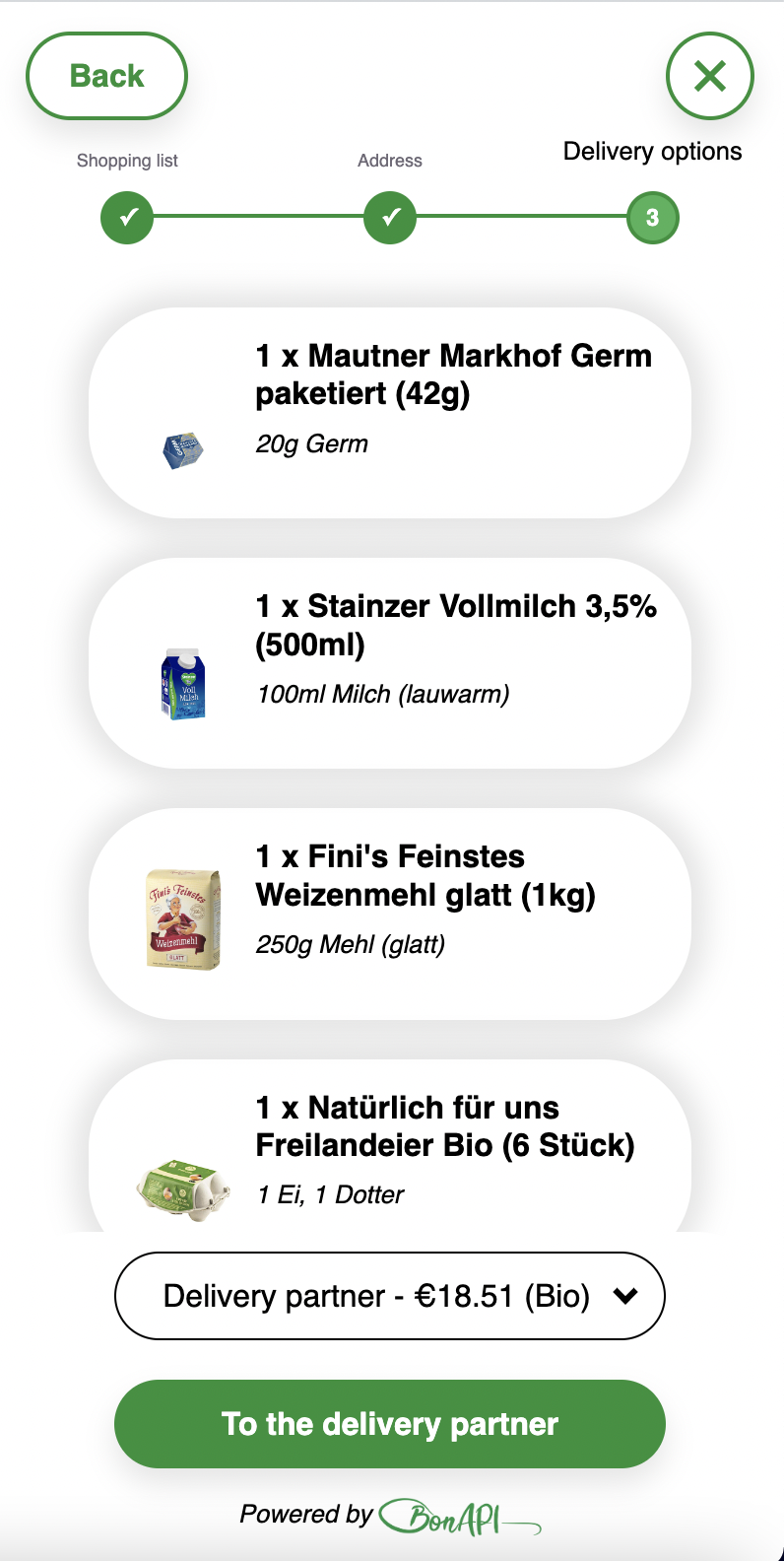
Task: Go back with the Back button
Action: [x=106, y=76]
